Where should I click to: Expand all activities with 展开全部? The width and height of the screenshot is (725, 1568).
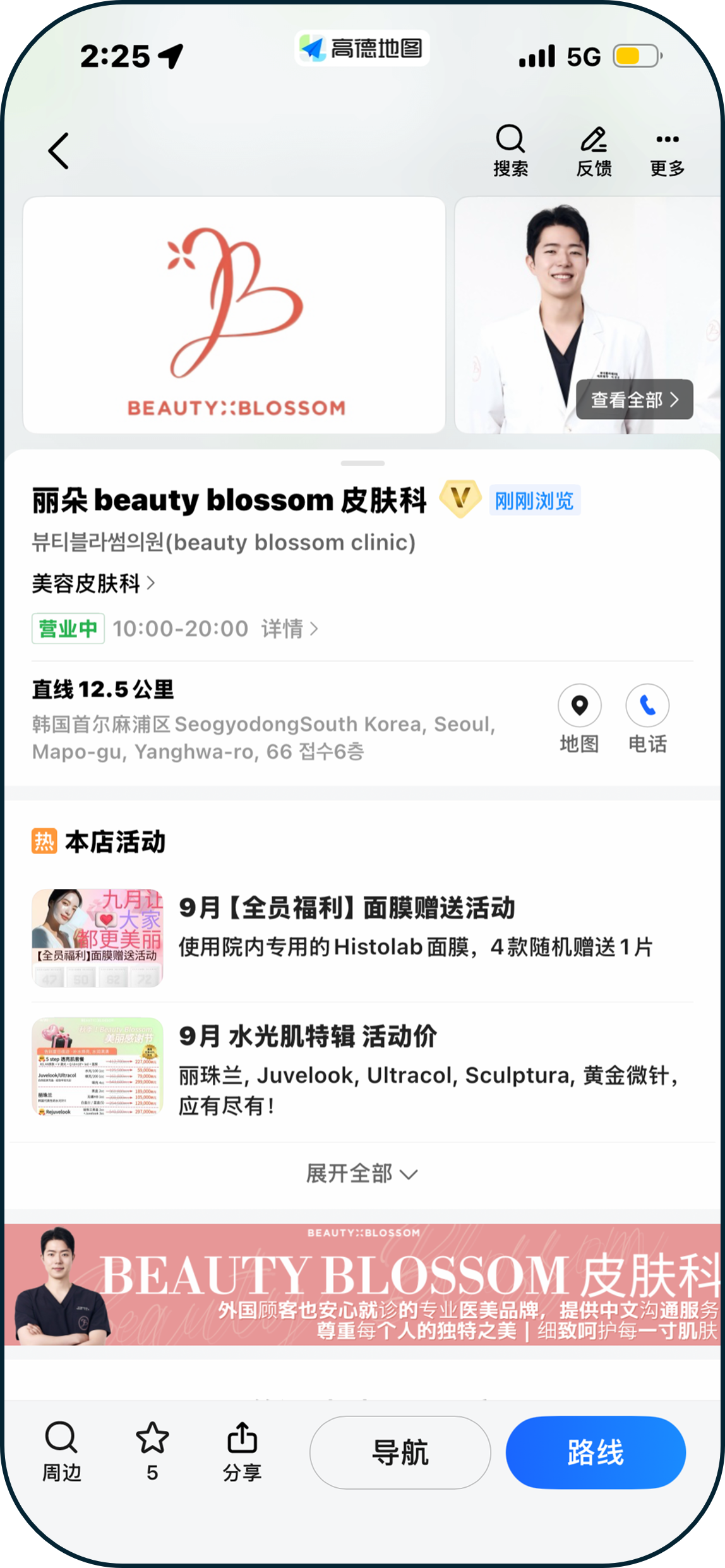click(362, 1174)
